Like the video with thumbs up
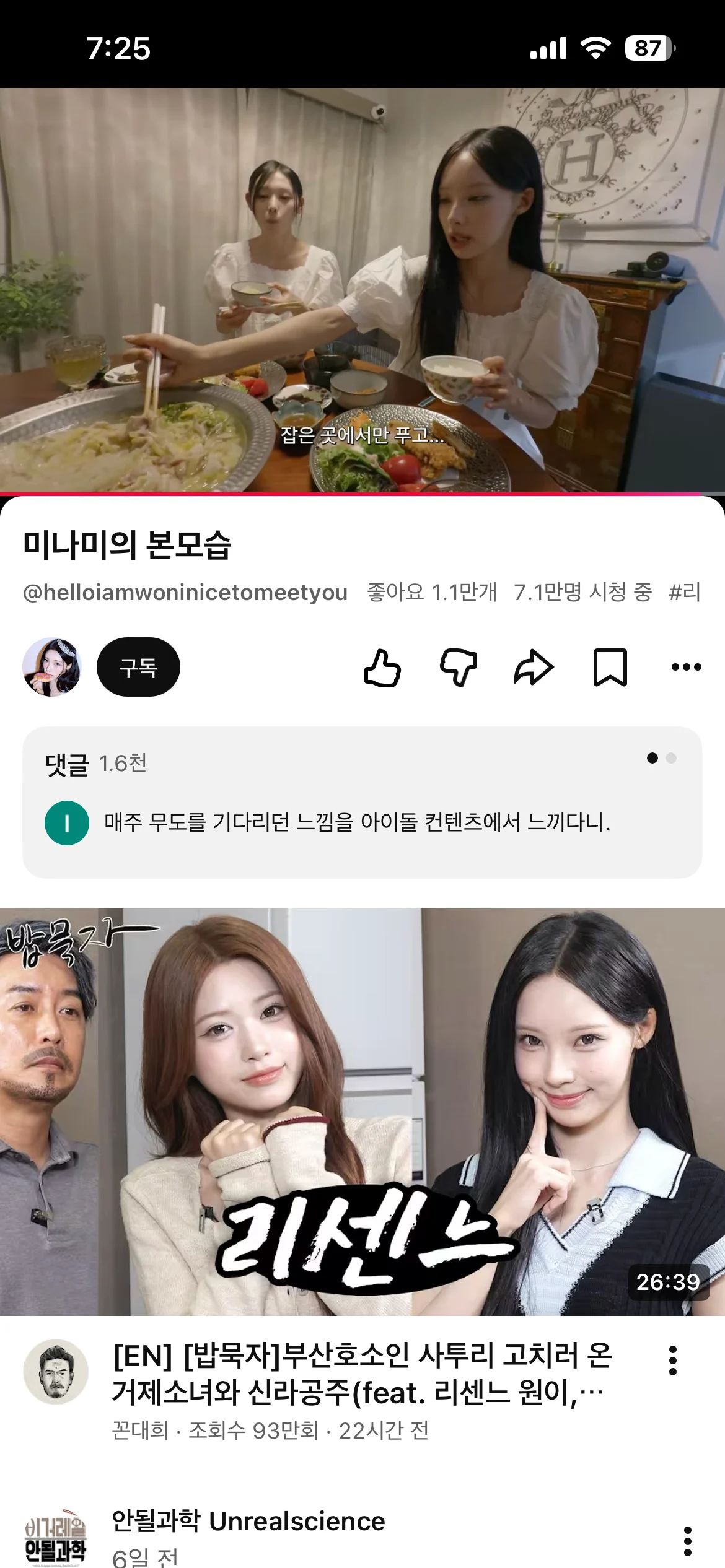Screen dimensions: 725x1568 (x=382, y=668)
